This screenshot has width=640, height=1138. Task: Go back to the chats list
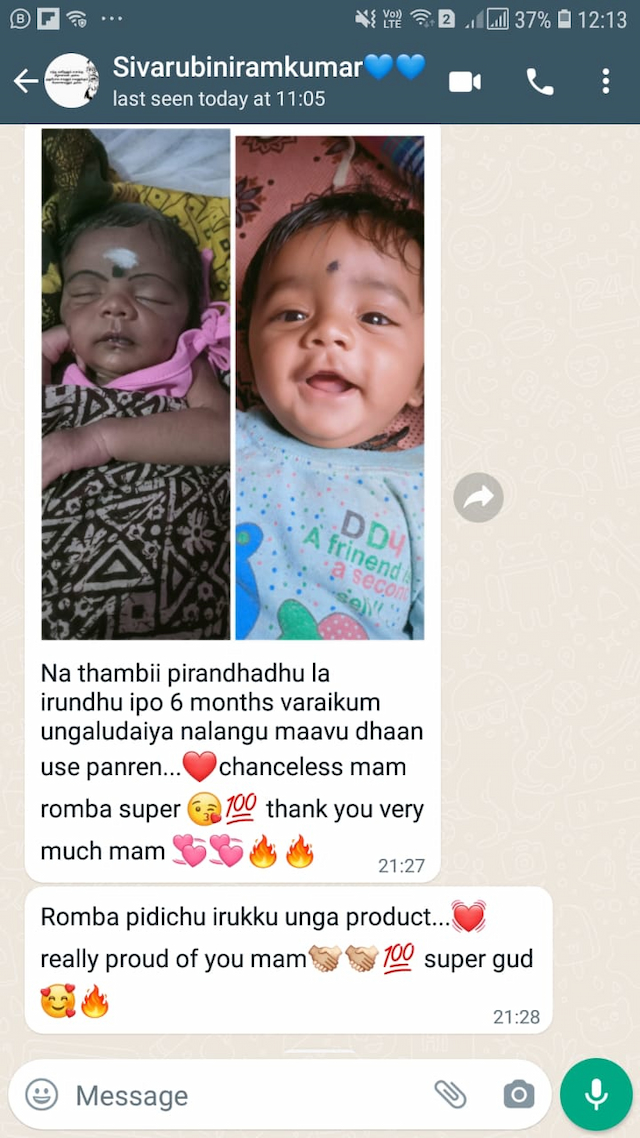click(x=26, y=82)
